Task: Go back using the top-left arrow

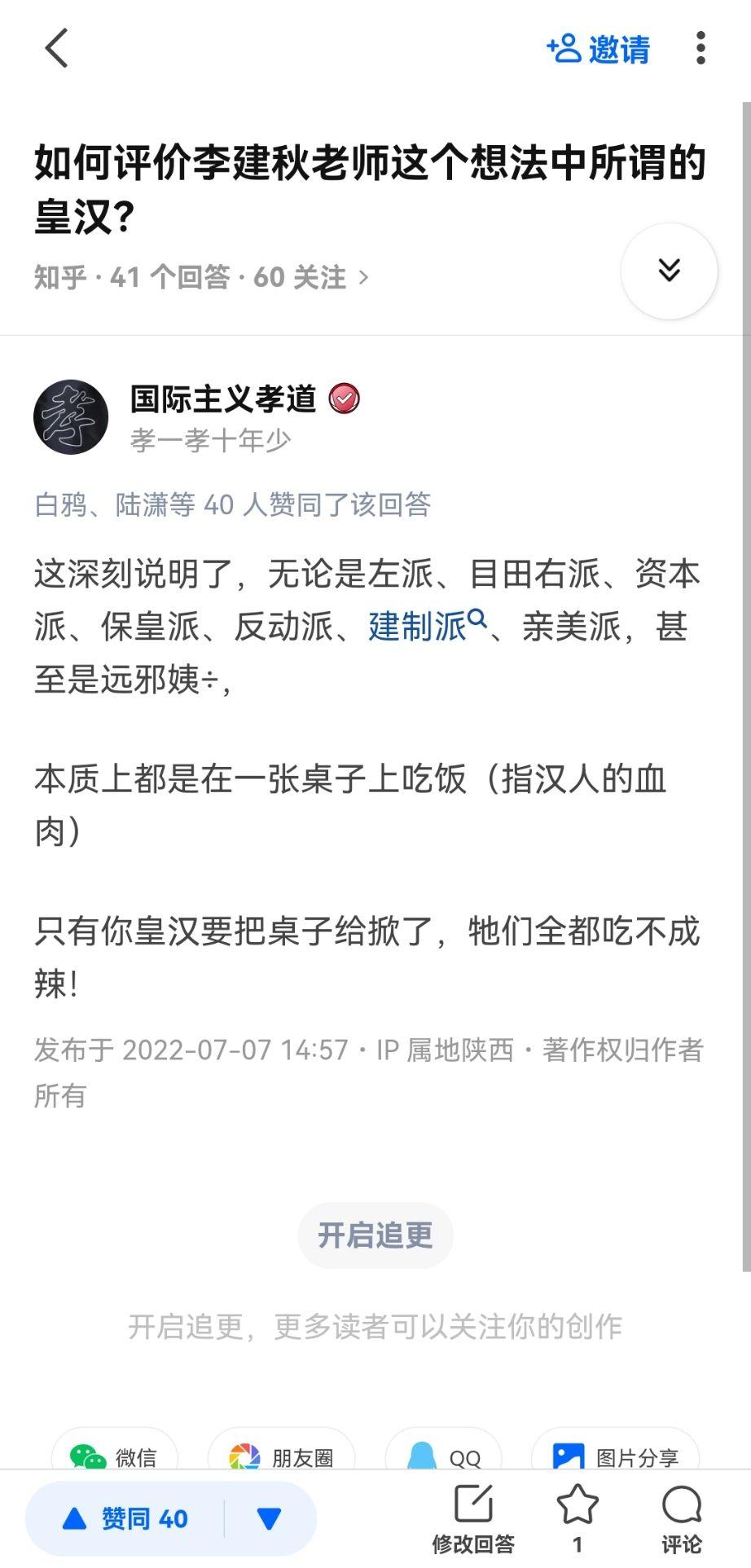Action: (56, 48)
